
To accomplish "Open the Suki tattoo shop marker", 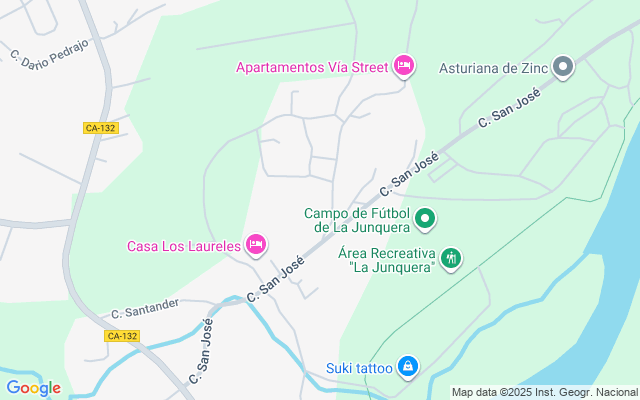I will [407, 367].
